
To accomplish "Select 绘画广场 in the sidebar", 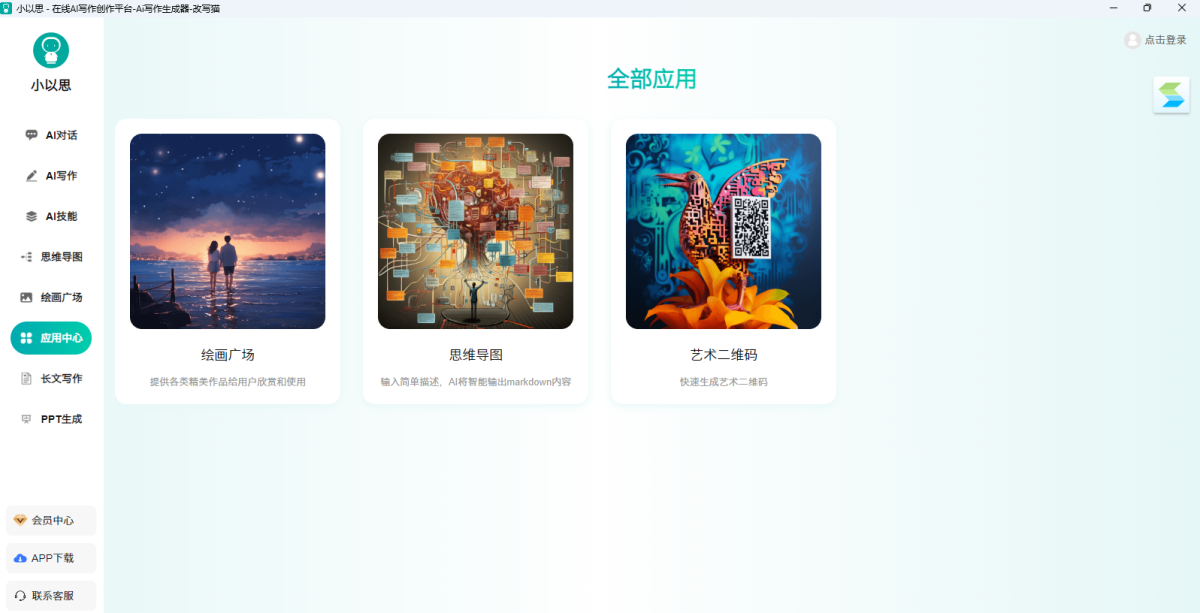I will coord(51,297).
